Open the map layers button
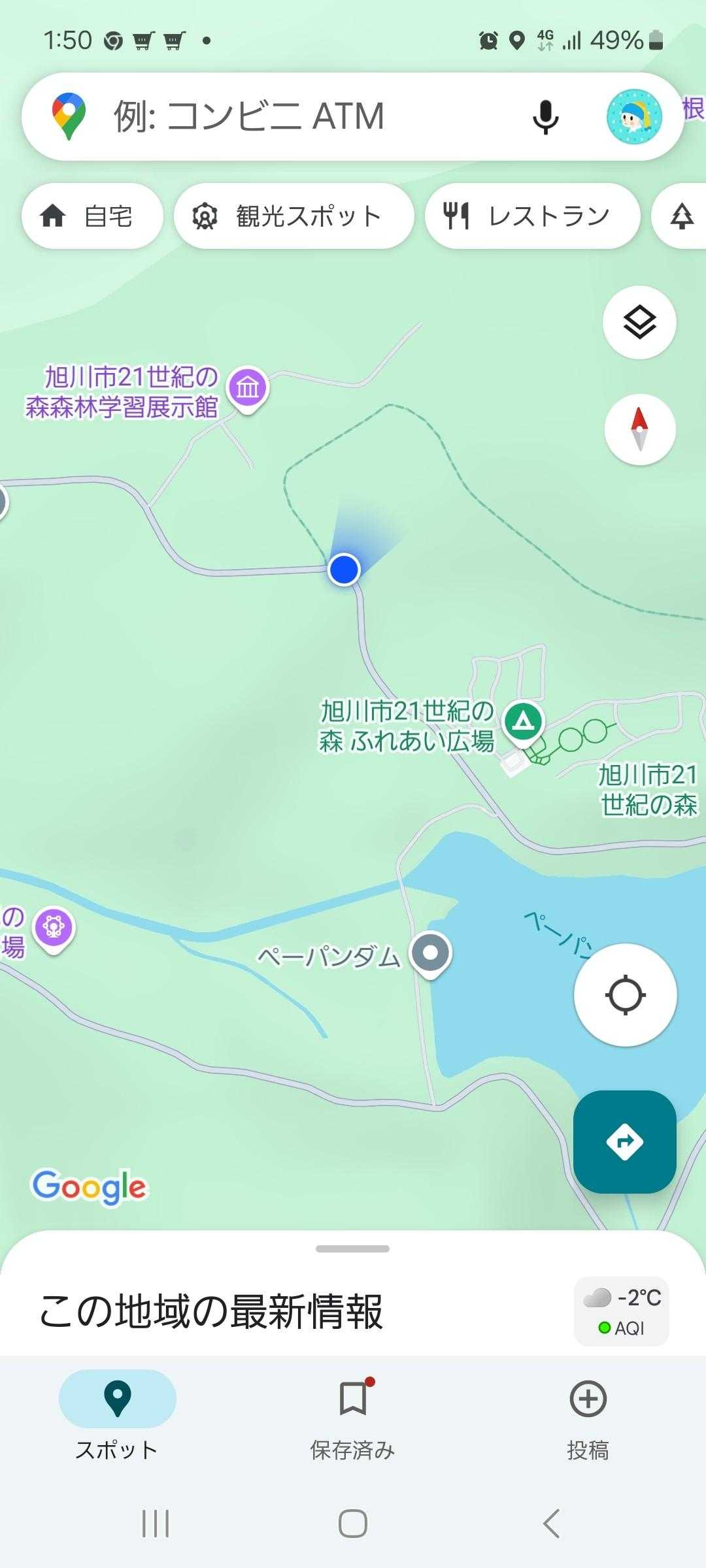Image resolution: width=706 pixels, height=1568 pixels. pyautogui.click(x=639, y=322)
